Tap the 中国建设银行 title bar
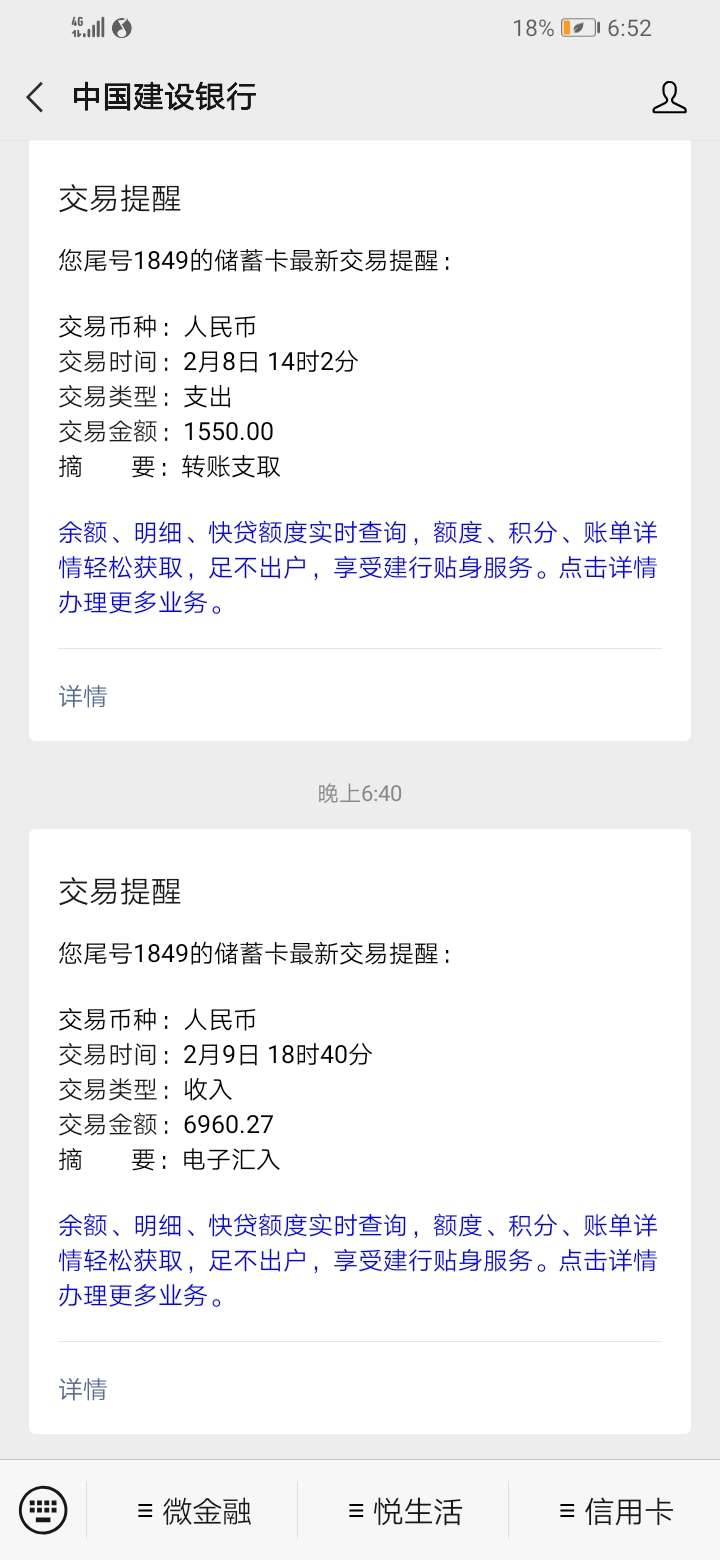 164,97
